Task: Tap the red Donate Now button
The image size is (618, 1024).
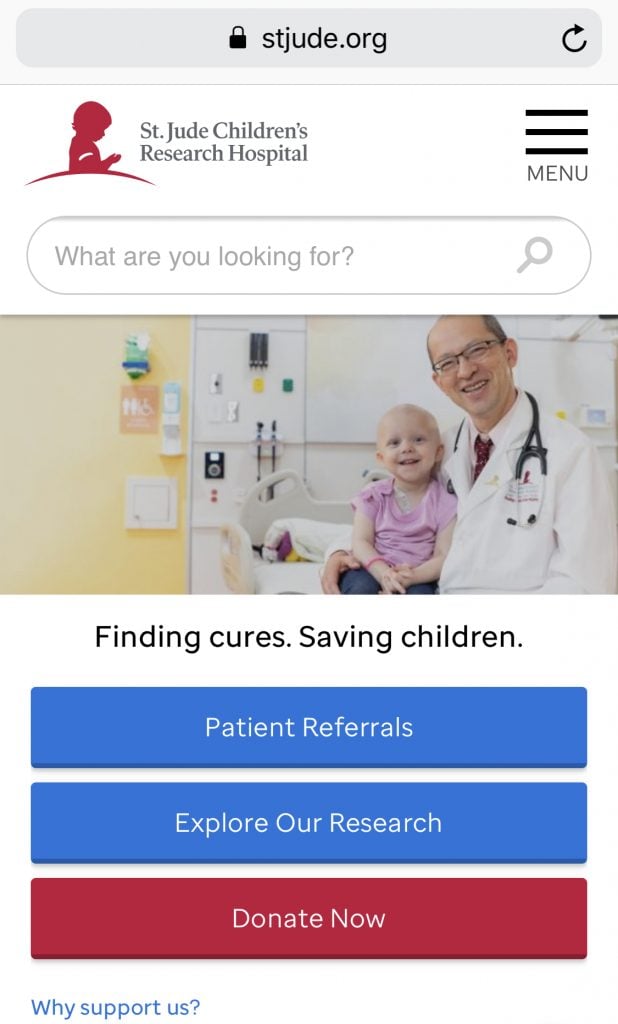Action: [x=308, y=918]
